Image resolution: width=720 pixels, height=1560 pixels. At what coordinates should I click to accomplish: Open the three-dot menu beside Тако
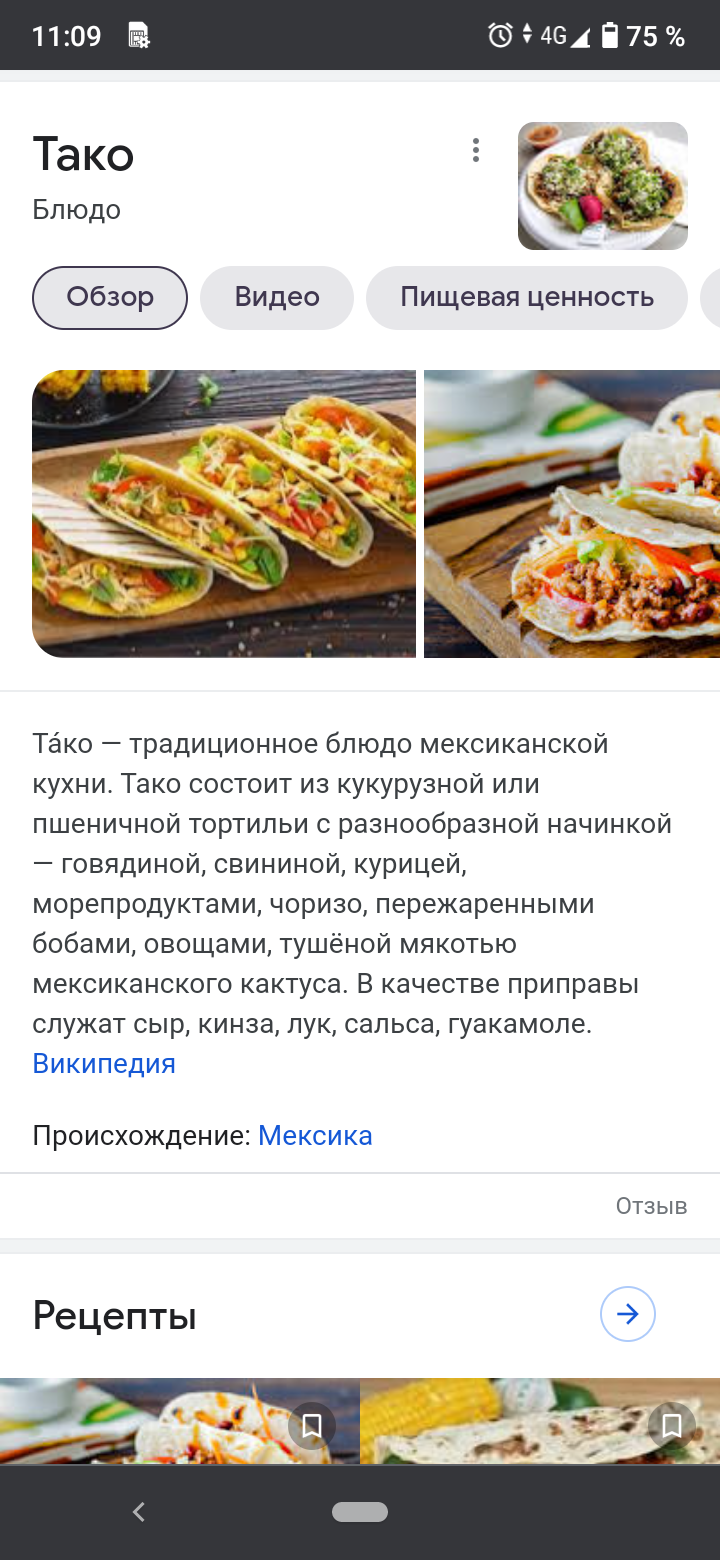point(476,150)
